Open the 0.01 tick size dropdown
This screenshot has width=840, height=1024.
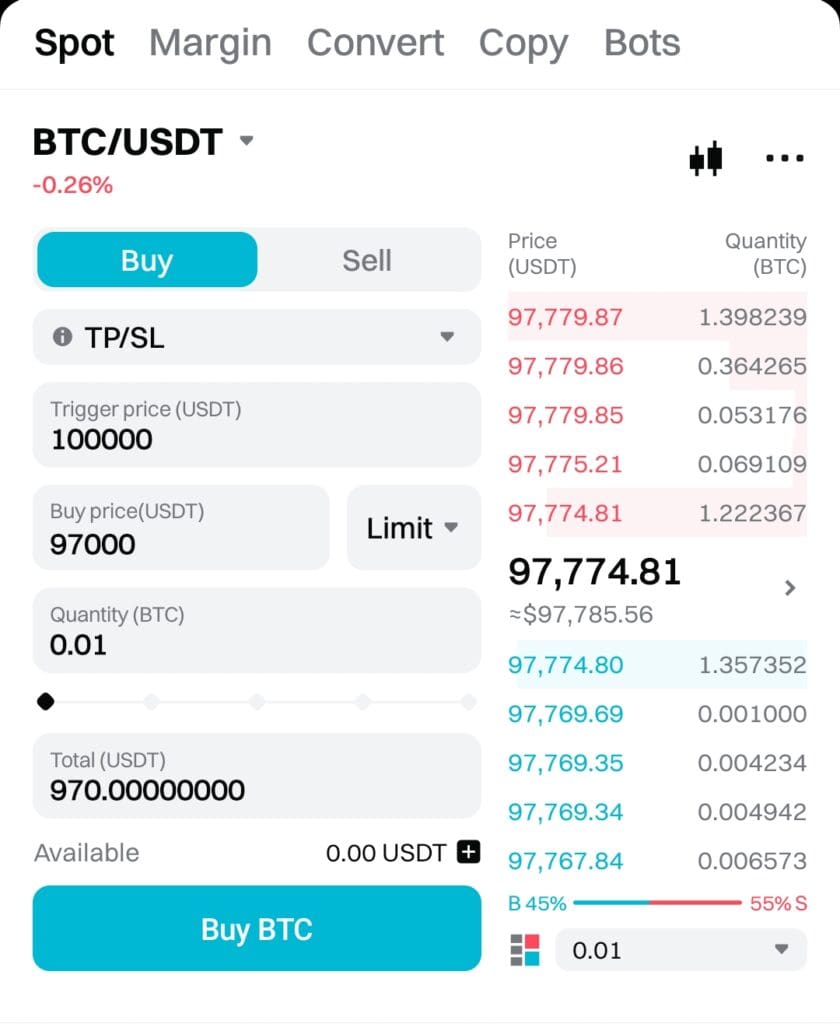tap(680, 950)
